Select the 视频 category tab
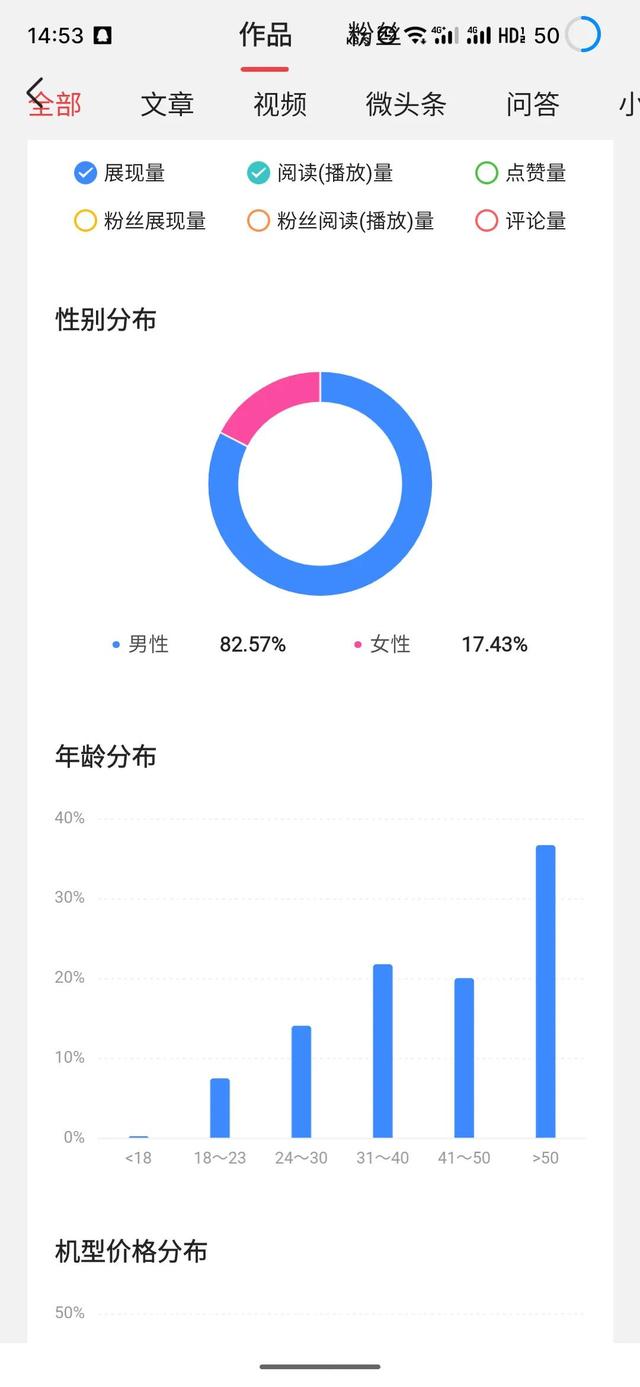The width and height of the screenshot is (640, 1387). point(280,104)
